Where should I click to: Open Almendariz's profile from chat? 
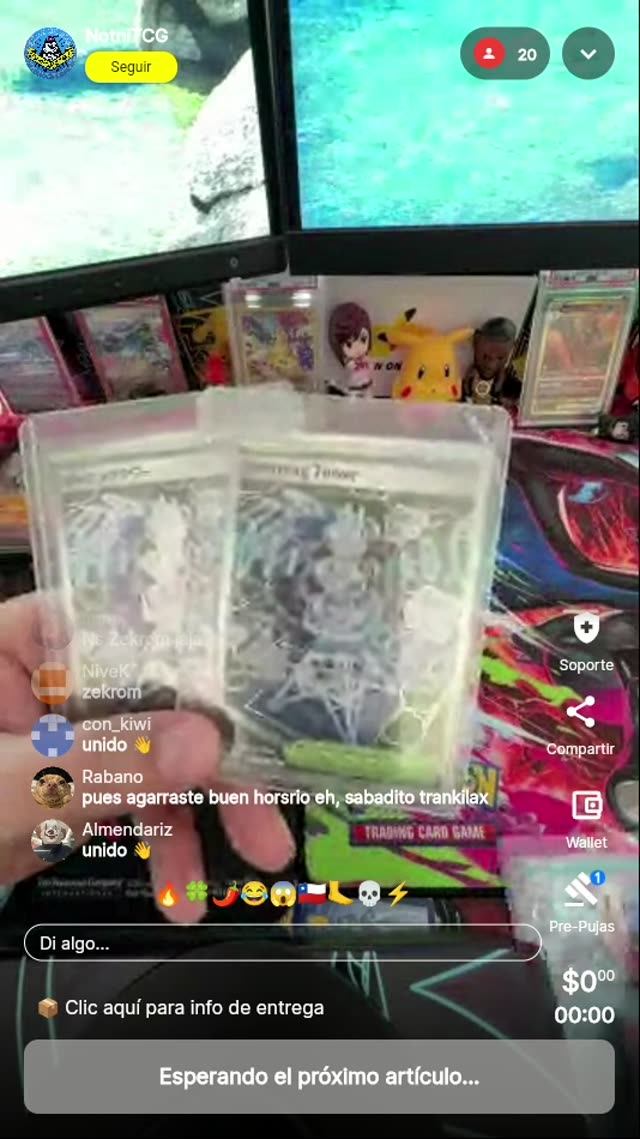coord(52,840)
